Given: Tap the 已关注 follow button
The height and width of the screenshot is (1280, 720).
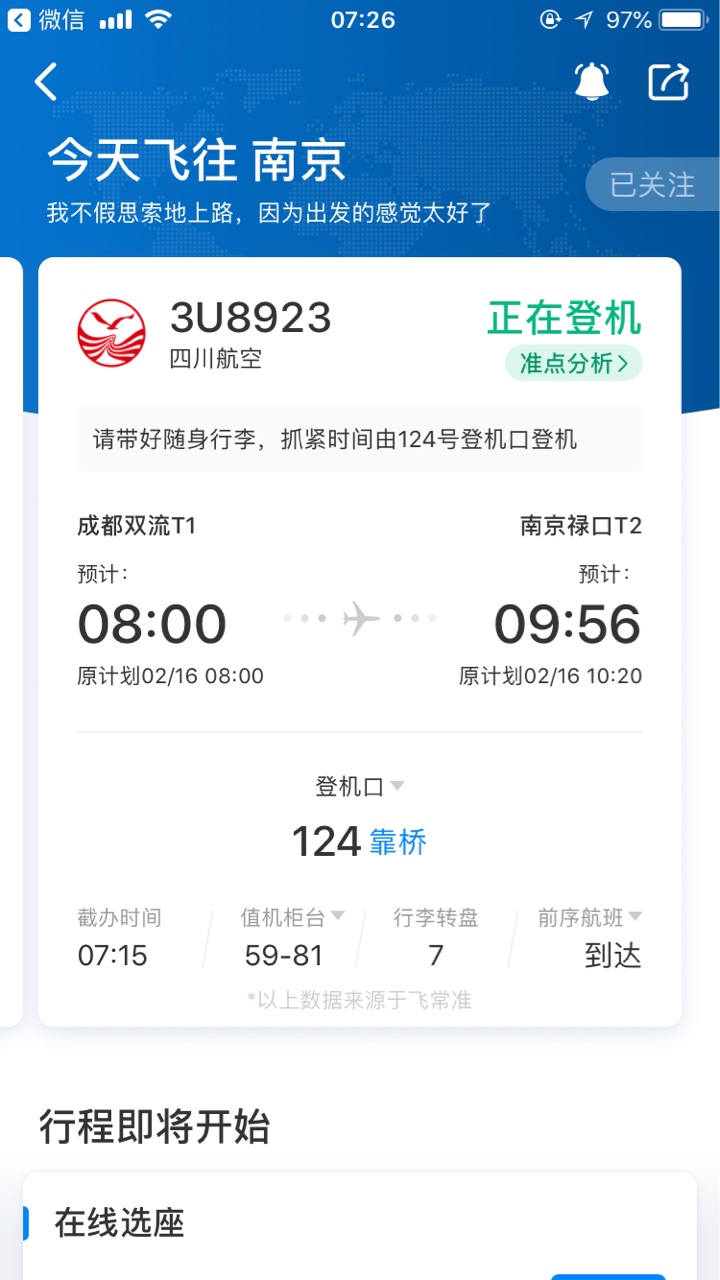Looking at the screenshot, I should pos(652,184).
